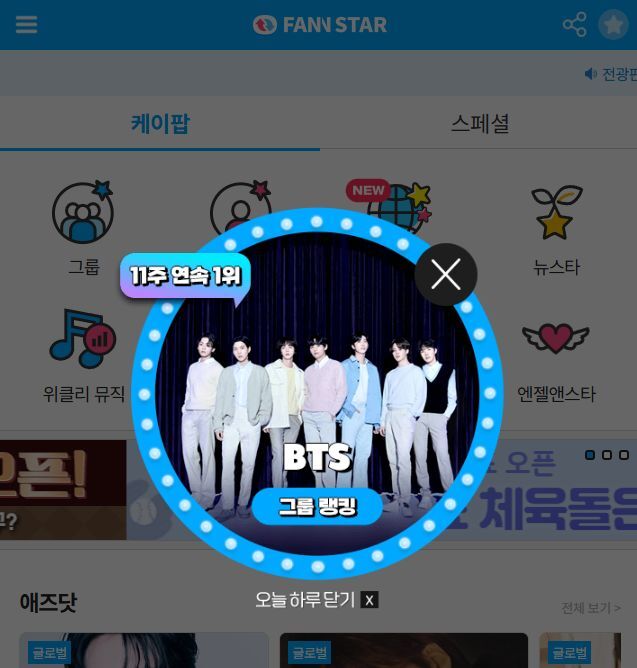This screenshot has width=637, height=668.
Task: Select 오늘 하루 닫기
Action: 316,600
